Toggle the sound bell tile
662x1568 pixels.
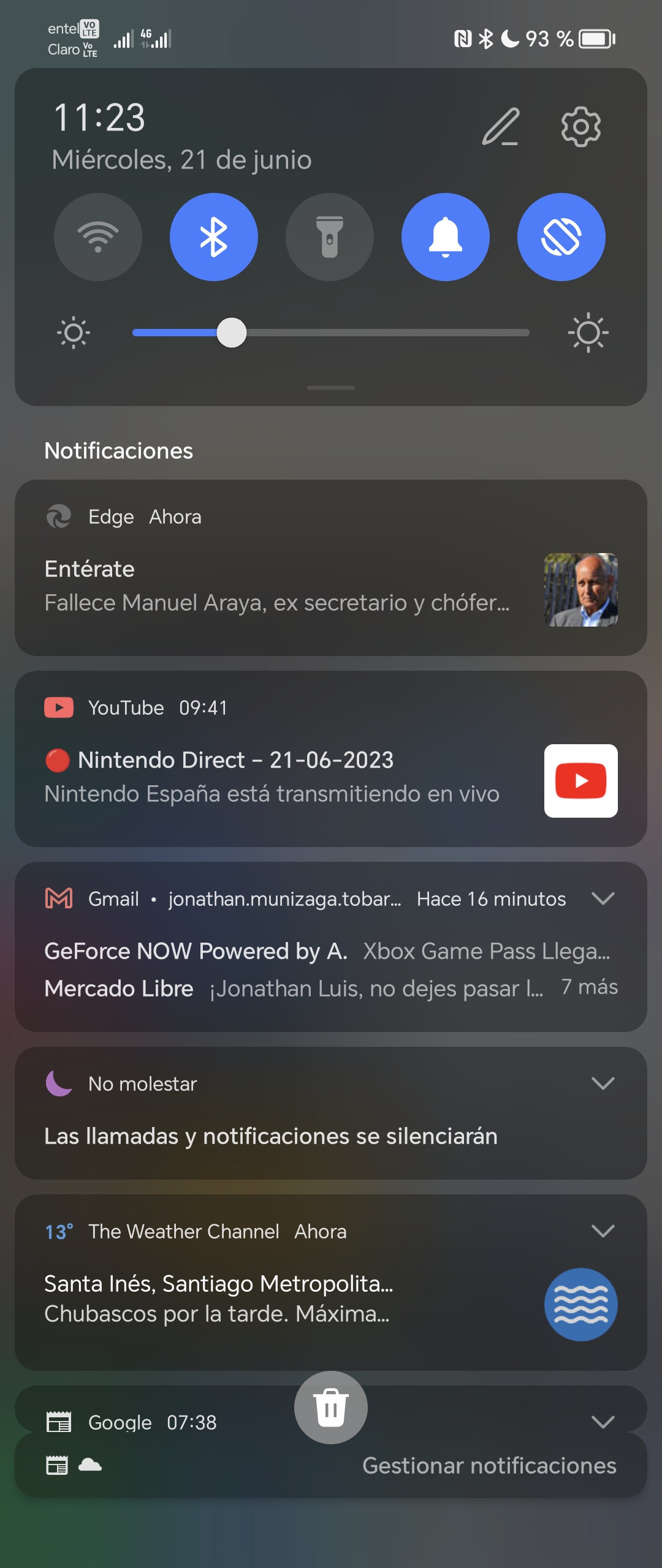[446, 237]
